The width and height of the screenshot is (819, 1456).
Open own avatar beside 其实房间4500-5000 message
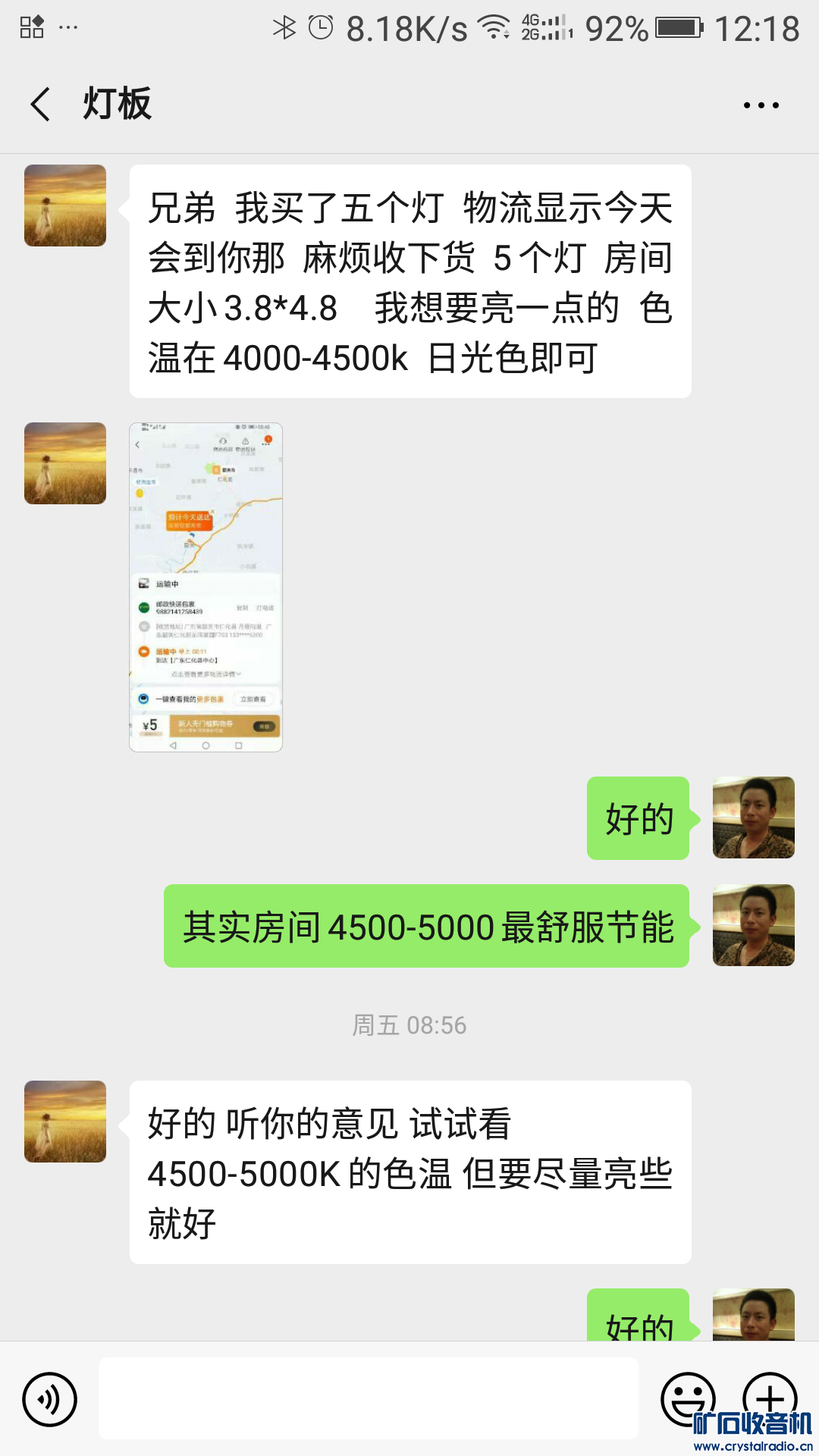tap(753, 925)
